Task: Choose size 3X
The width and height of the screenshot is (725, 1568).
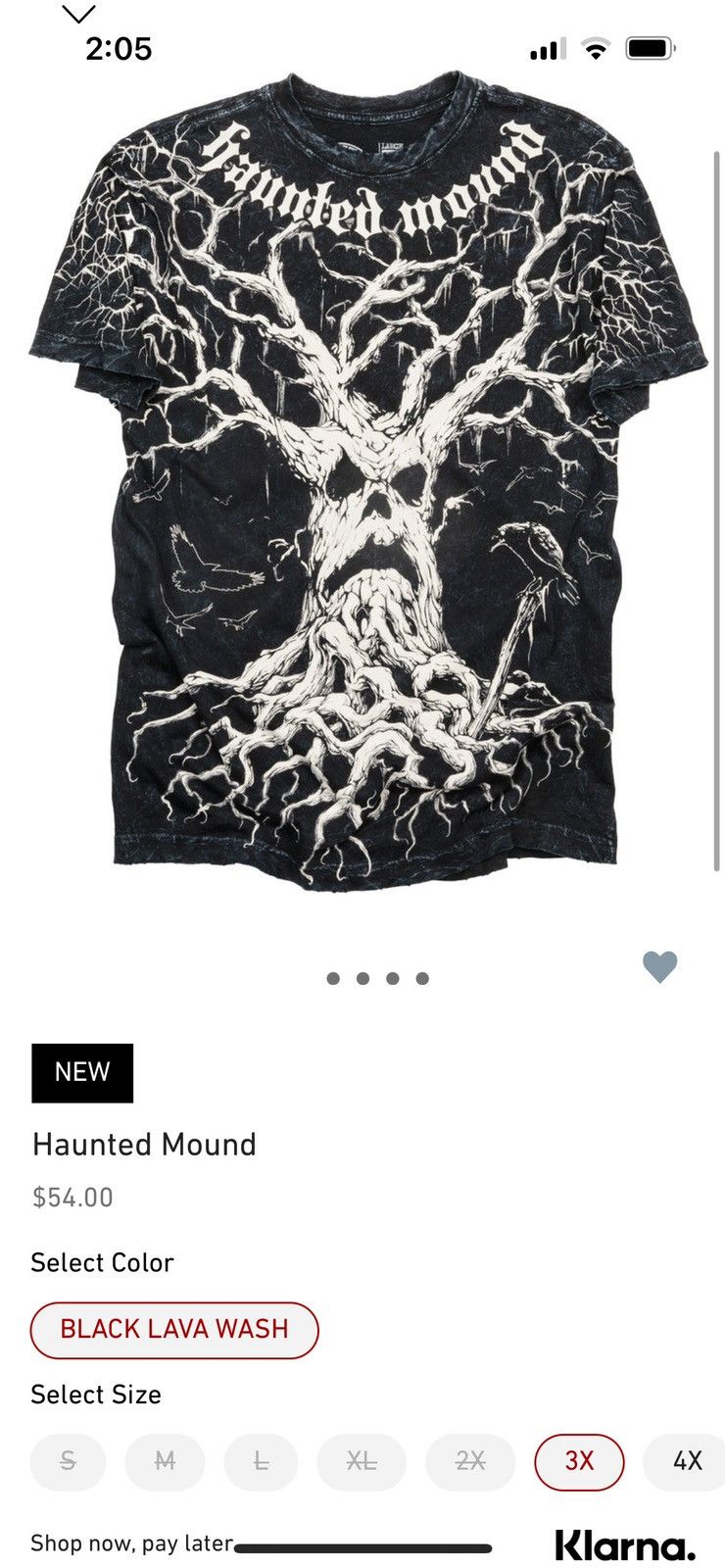Action: pos(579,1461)
